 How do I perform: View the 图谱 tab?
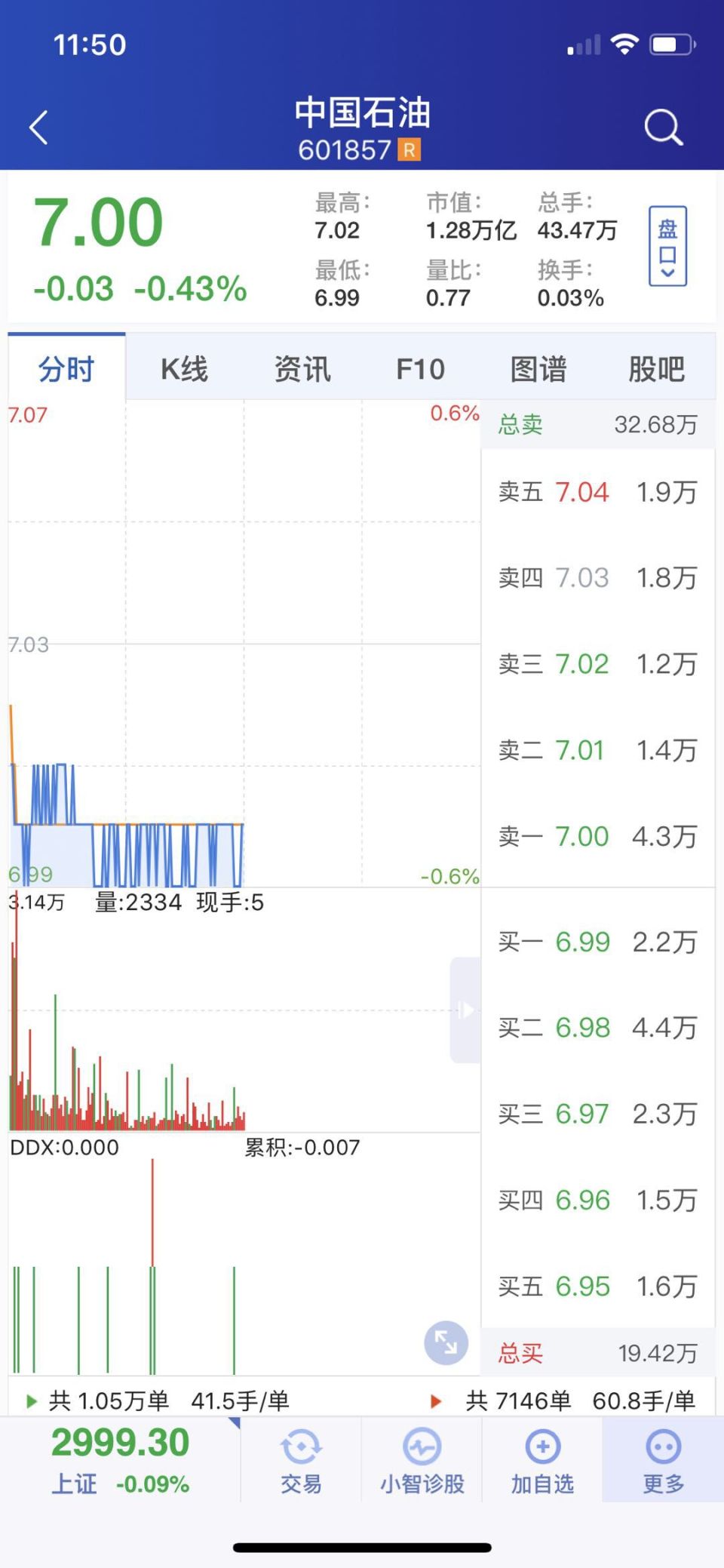click(538, 369)
